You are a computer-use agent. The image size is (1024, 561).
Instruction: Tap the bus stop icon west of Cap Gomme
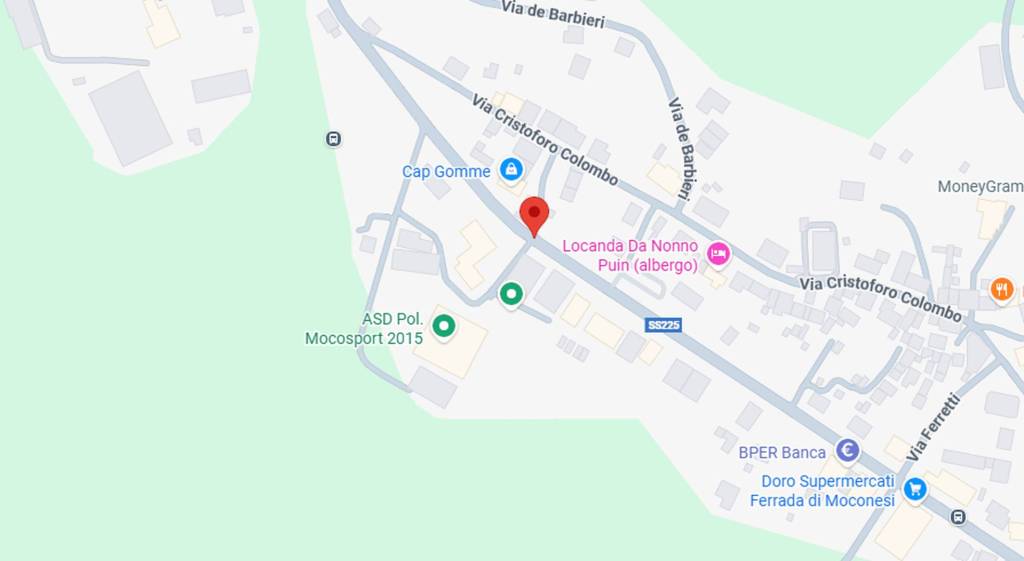point(334,139)
